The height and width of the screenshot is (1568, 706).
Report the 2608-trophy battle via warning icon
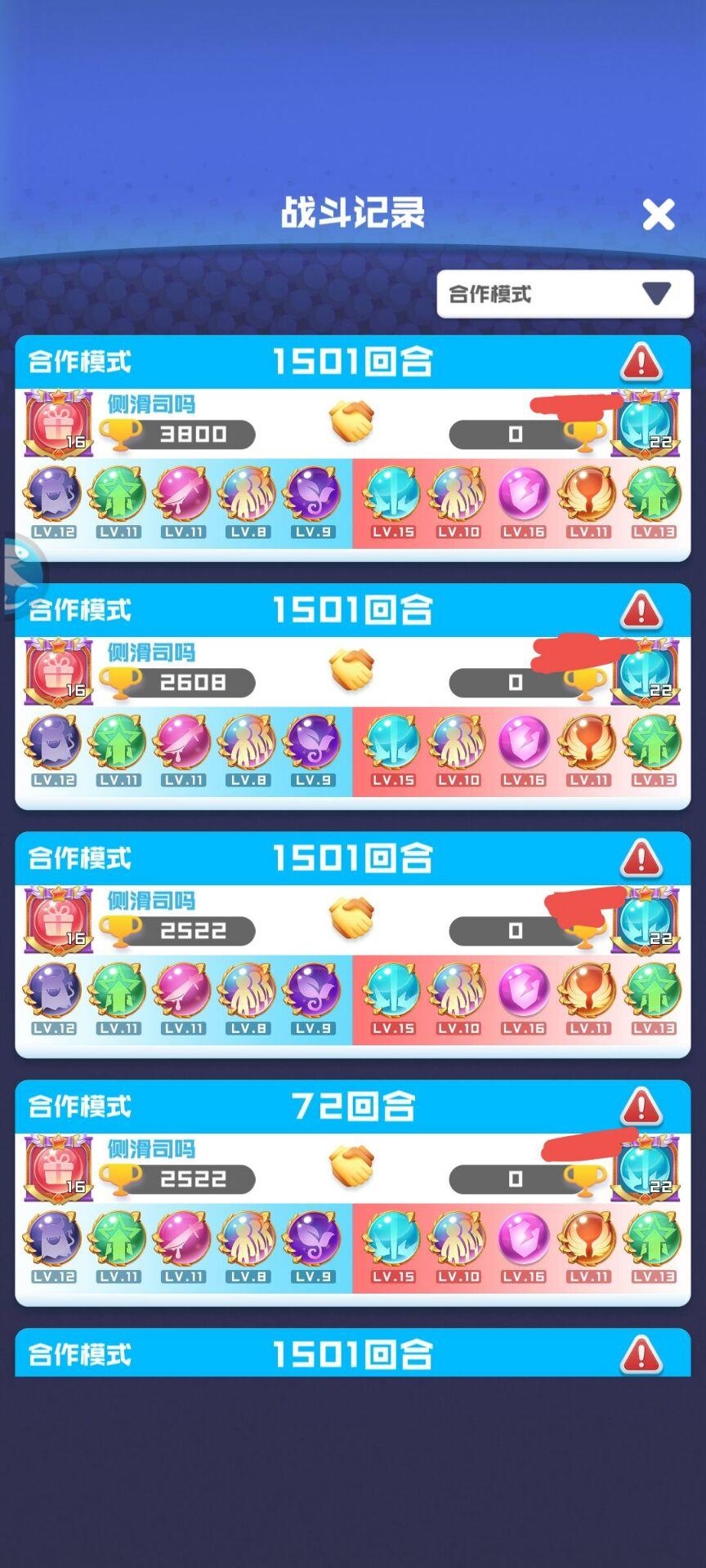(641, 610)
